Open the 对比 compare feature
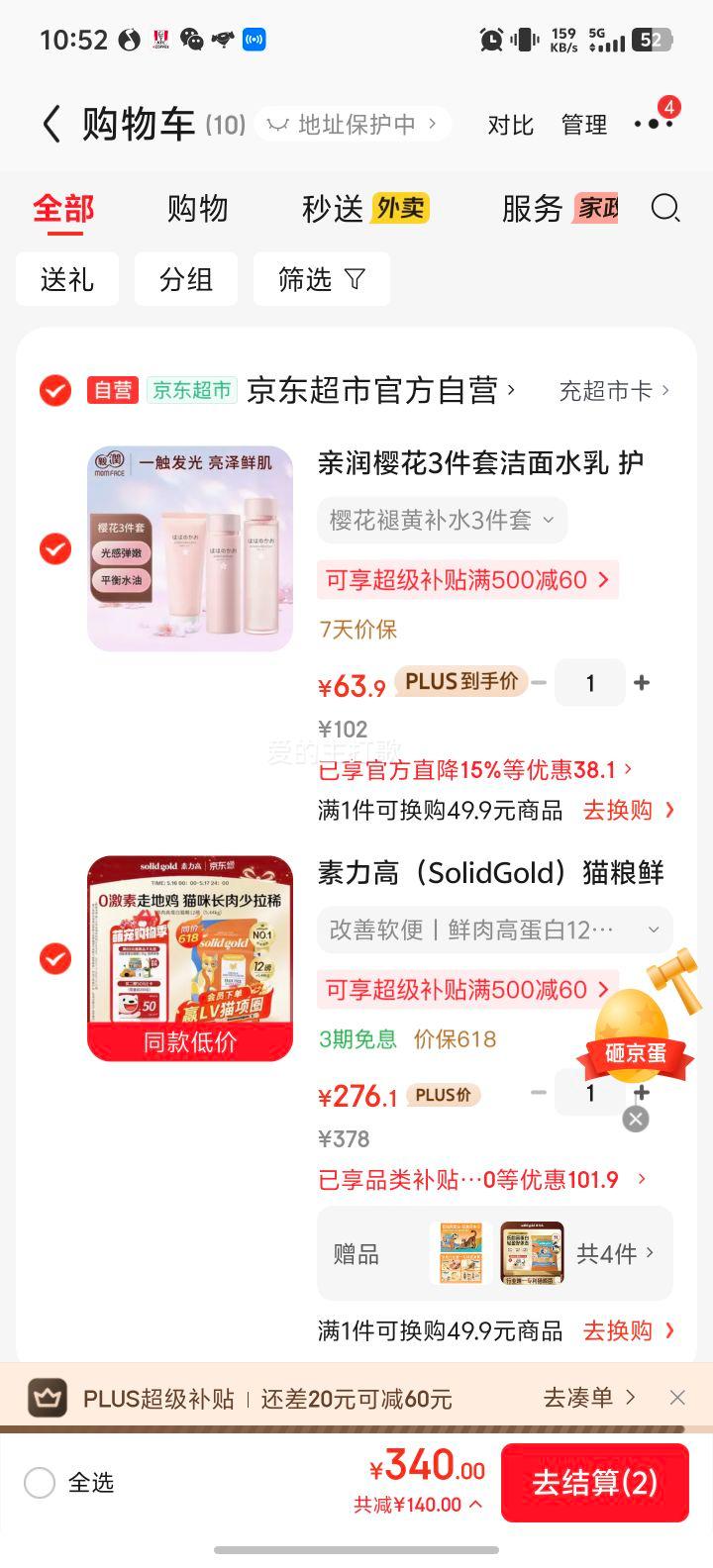Image resolution: width=713 pixels, height=1568 pixels. (510, 125)
